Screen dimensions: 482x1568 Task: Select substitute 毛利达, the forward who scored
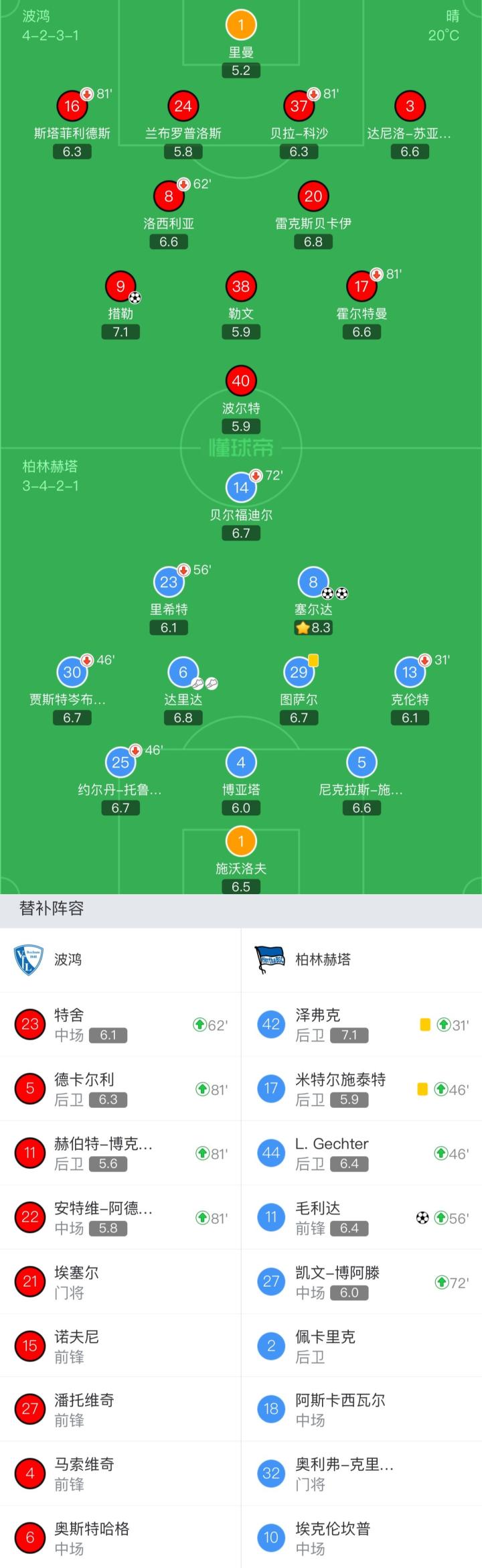[361, 1217]
